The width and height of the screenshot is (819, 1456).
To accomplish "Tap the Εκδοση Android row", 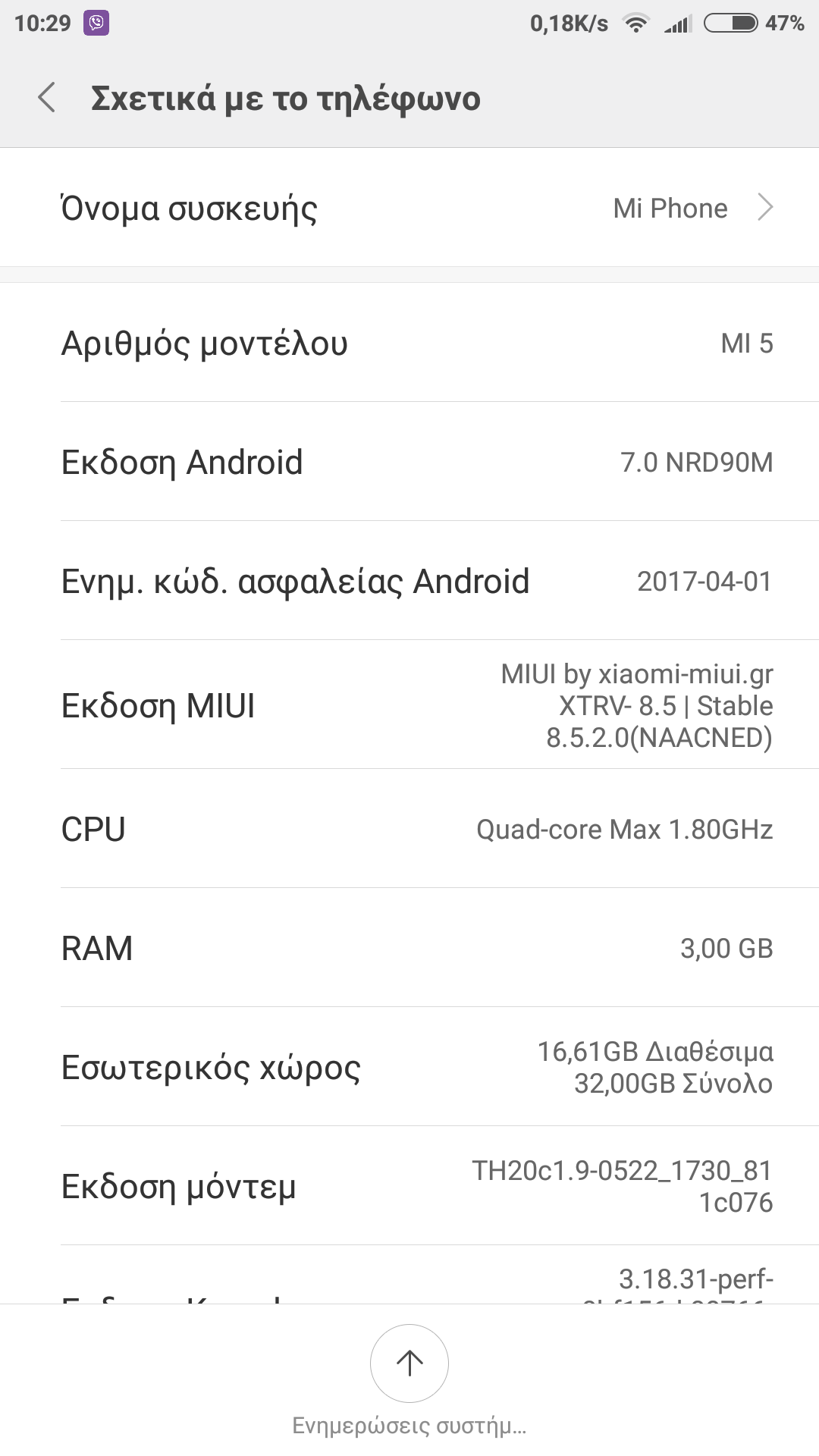I will coord(409,462).
